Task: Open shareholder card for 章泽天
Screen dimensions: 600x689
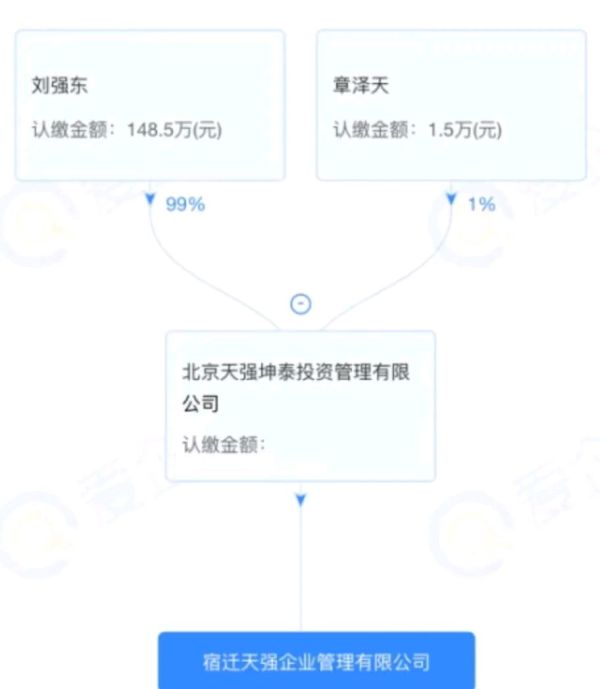Action: pos(451,105)
